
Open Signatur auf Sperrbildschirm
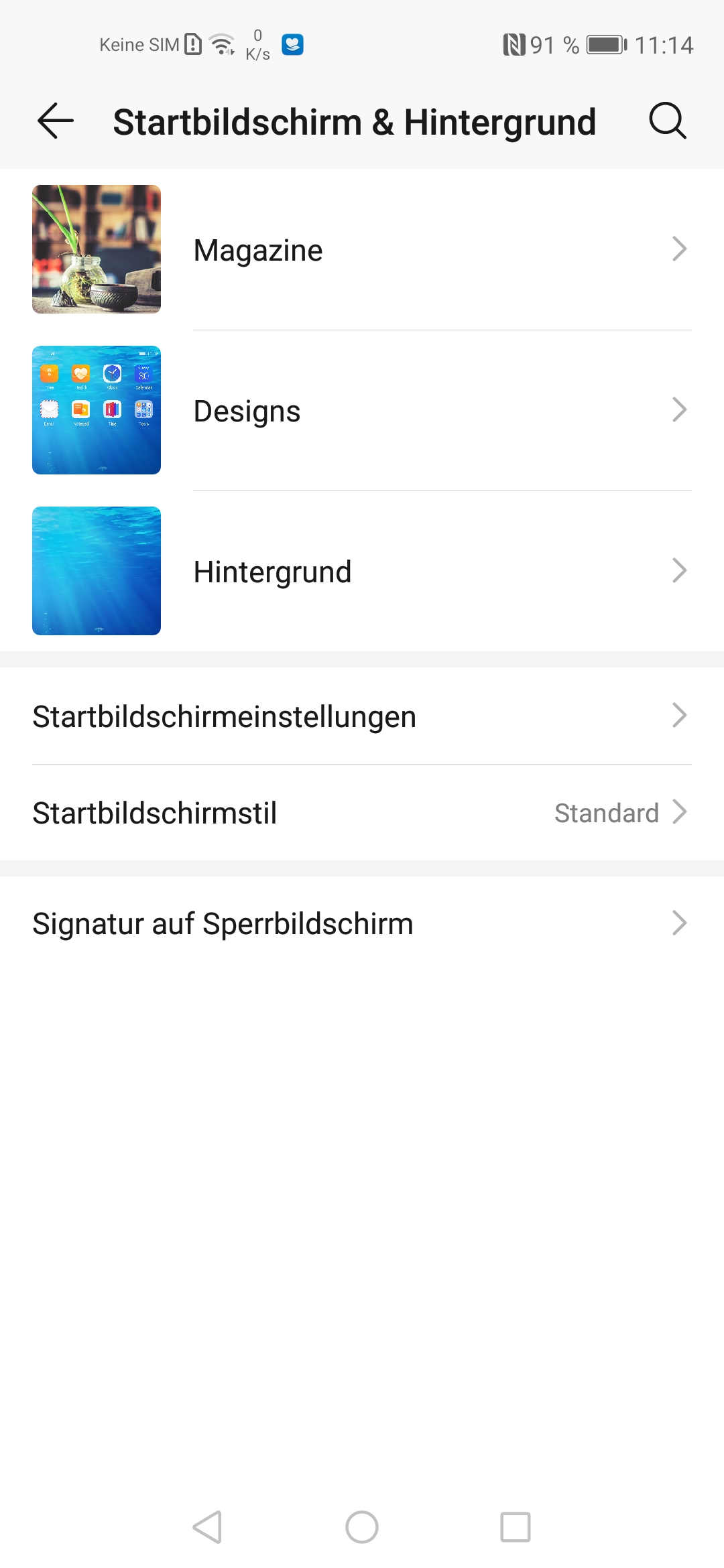click(362, 923)
